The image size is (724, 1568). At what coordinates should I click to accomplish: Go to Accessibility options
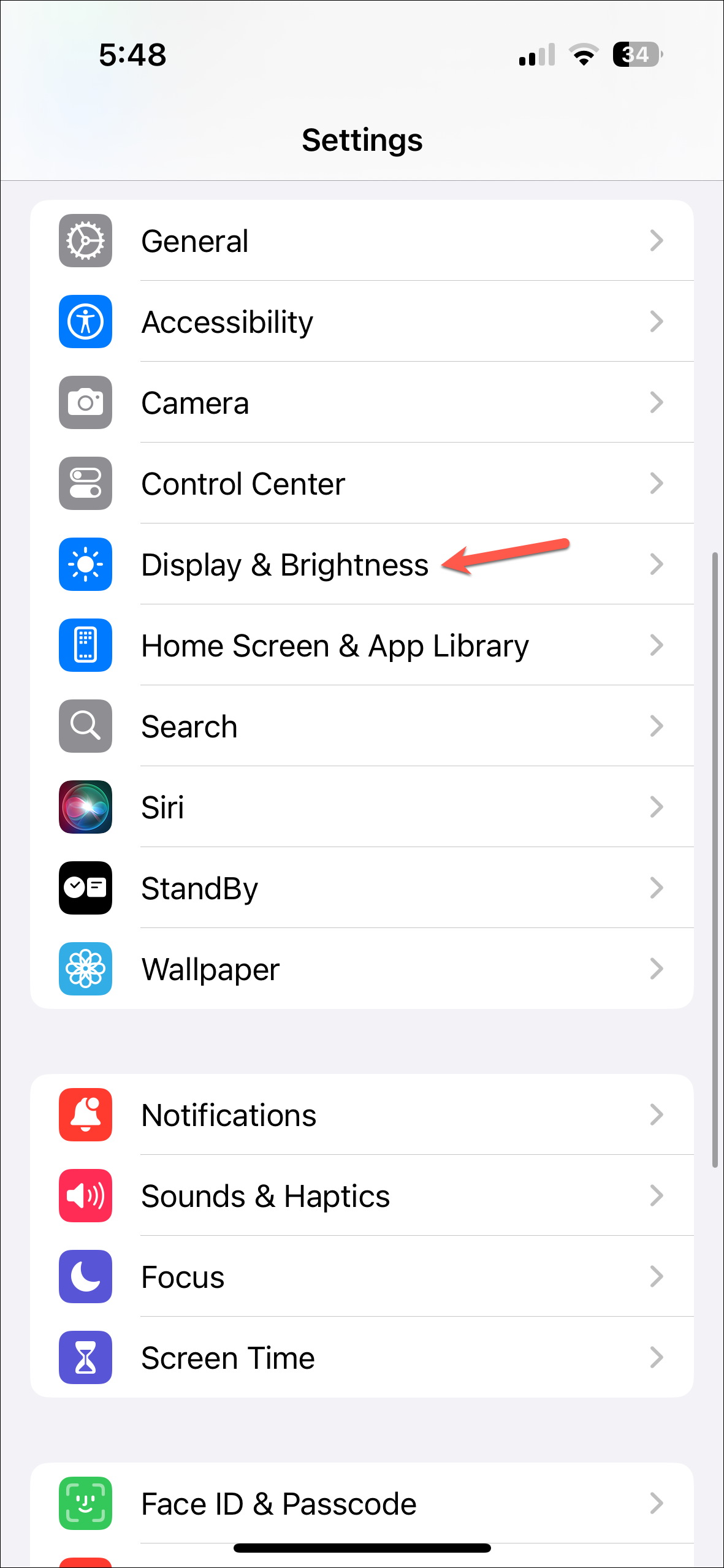point(362,321)
